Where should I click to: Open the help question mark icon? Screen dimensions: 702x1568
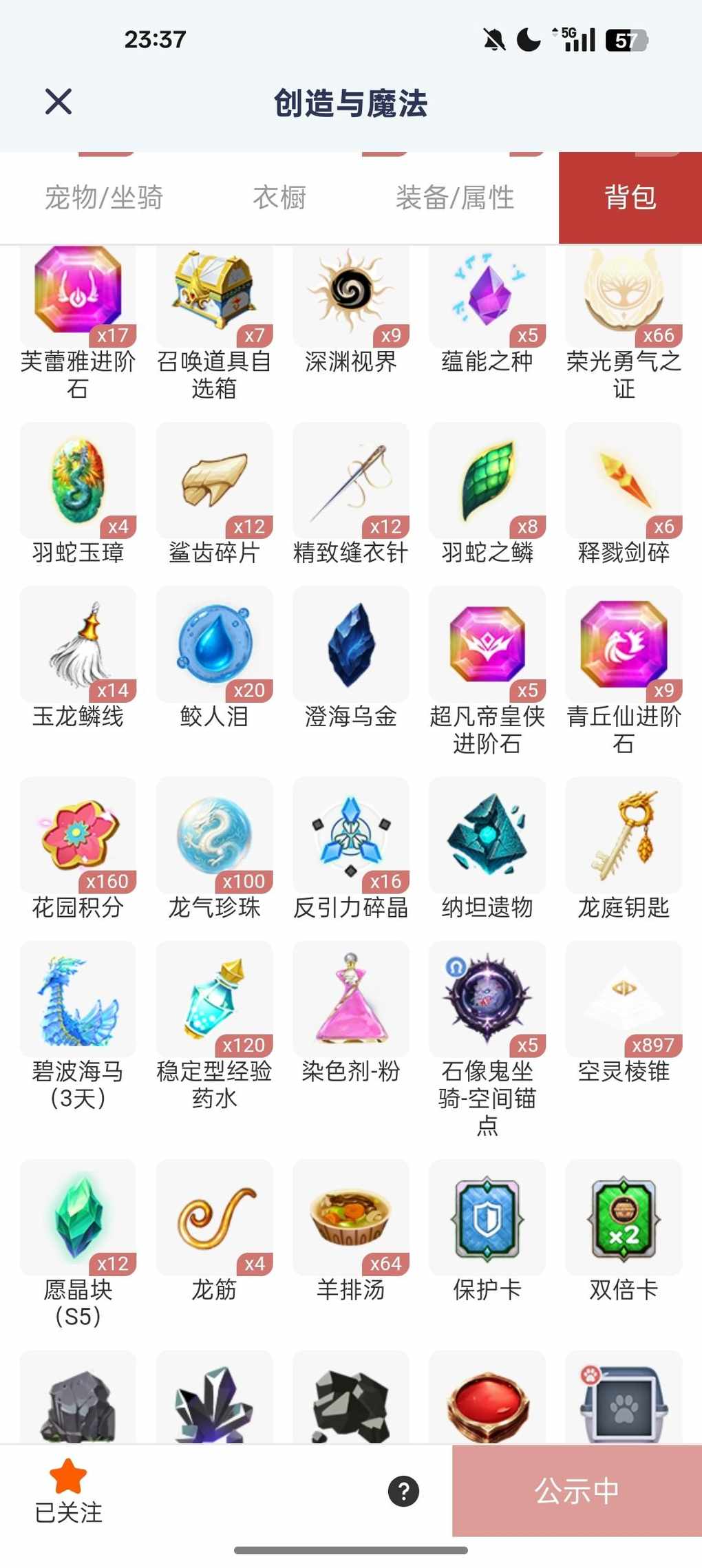tap(403, 1491)
